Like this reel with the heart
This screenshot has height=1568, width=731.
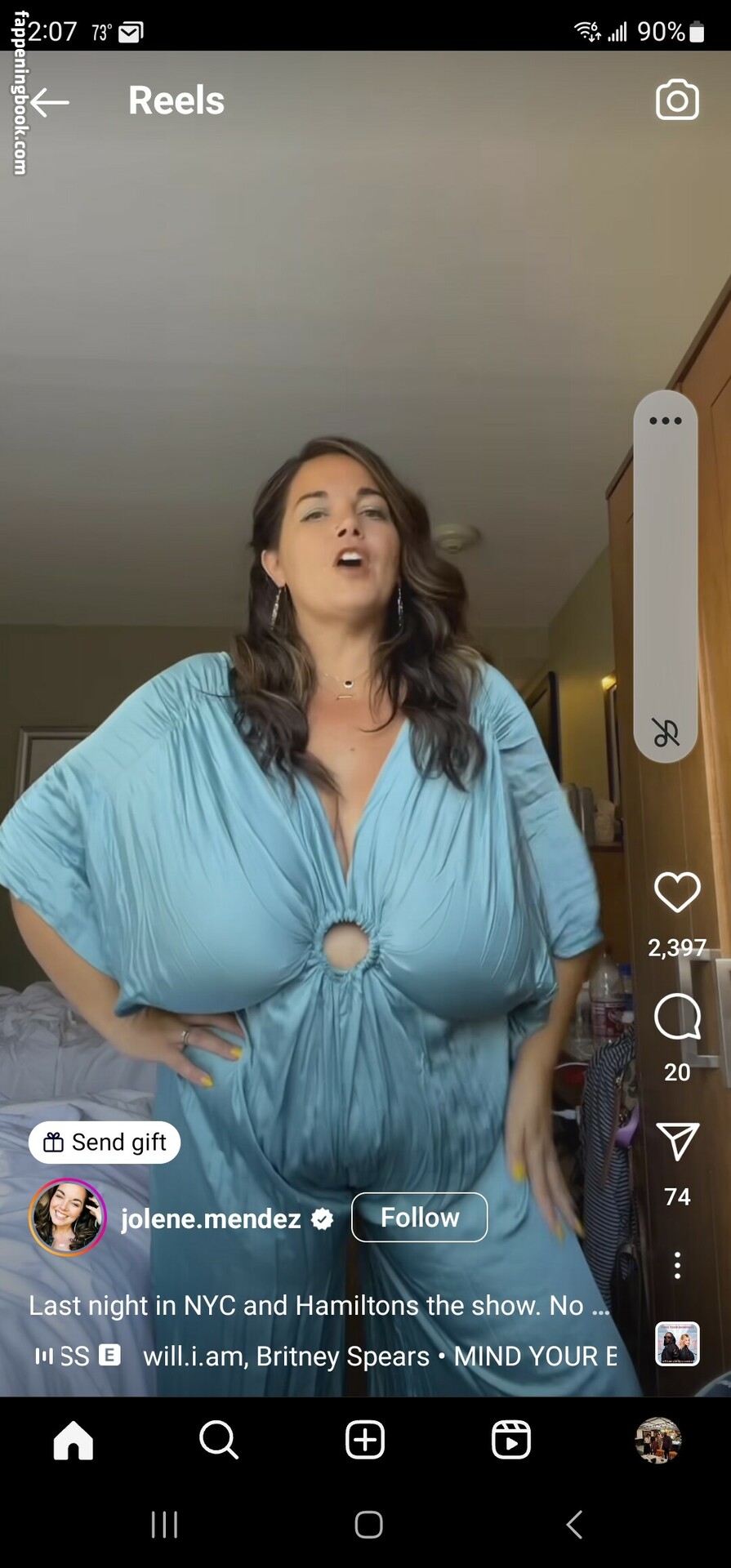tap(677, 892)
